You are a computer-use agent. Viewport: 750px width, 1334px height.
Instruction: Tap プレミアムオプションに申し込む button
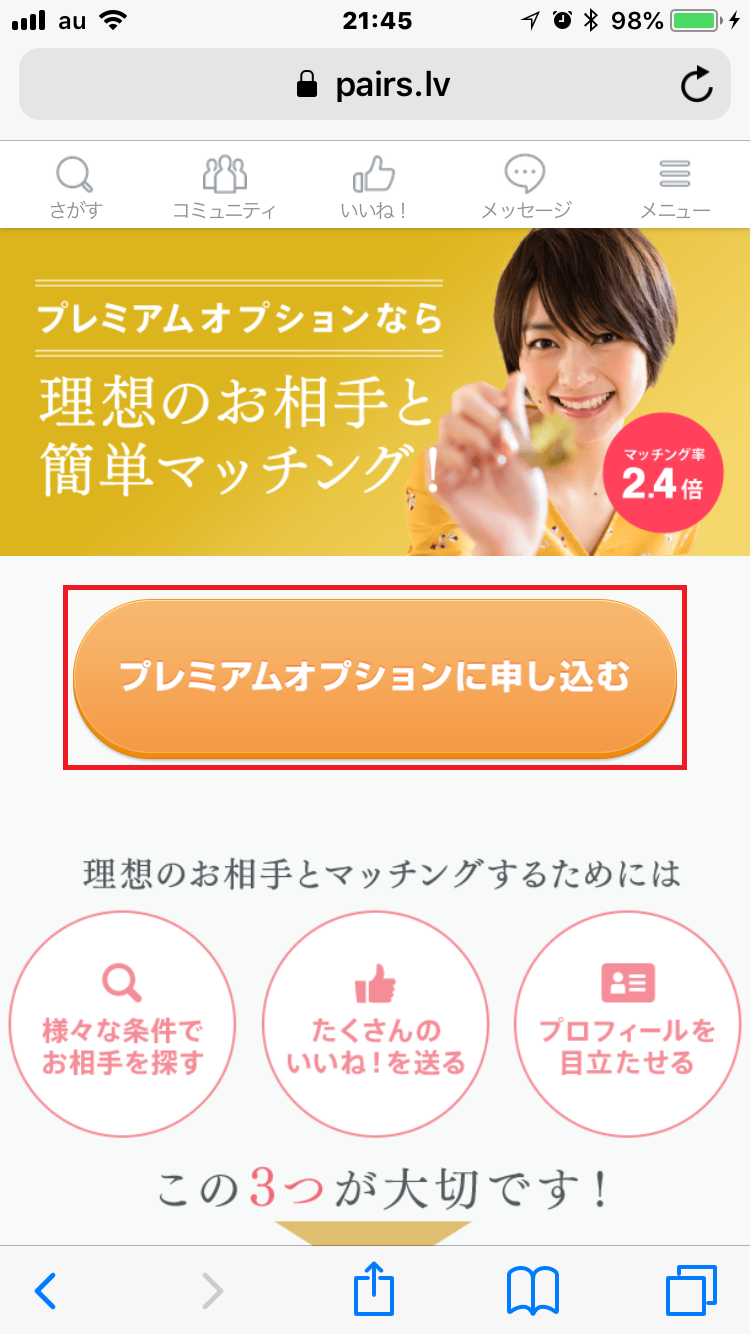click(375, 678)
